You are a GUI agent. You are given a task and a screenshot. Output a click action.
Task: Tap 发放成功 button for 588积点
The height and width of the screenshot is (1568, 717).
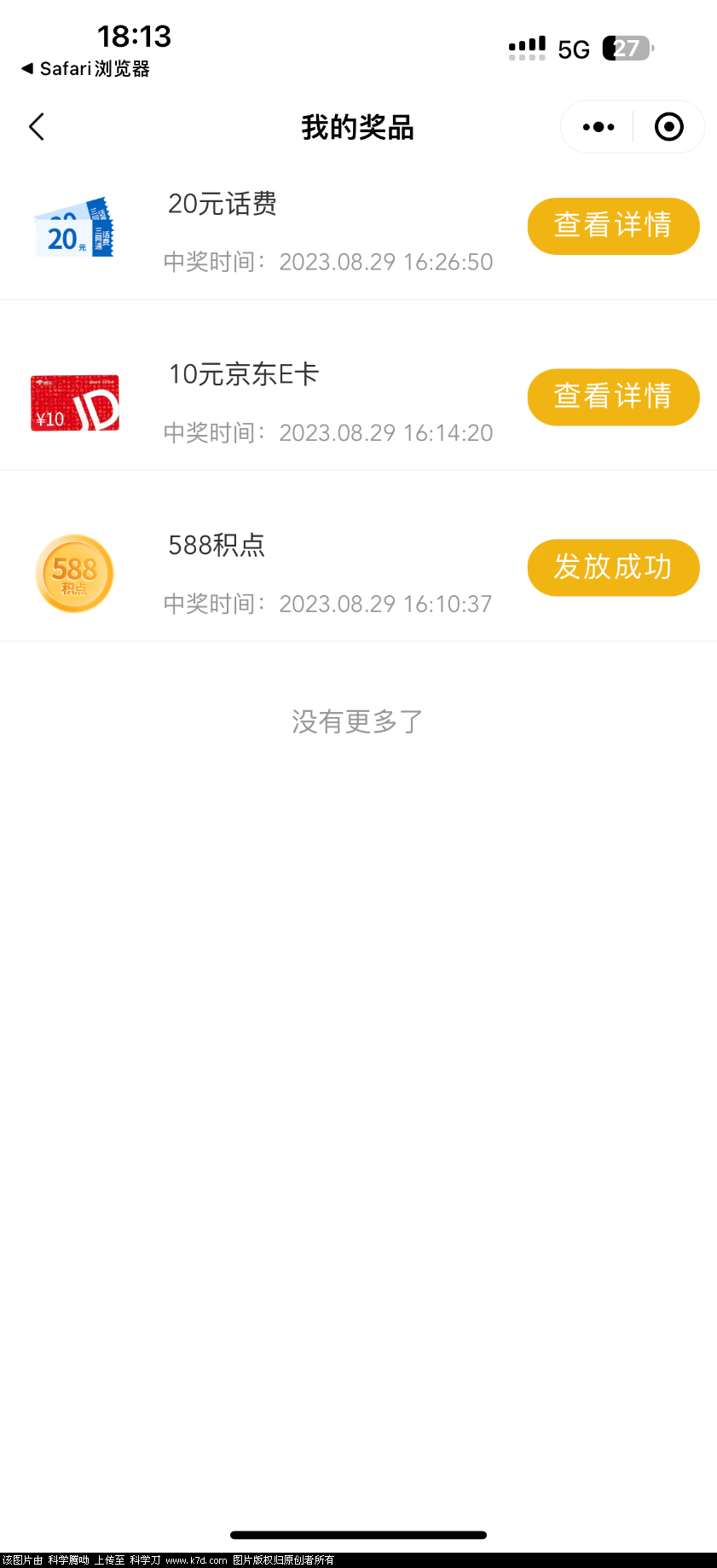(613, 567)
